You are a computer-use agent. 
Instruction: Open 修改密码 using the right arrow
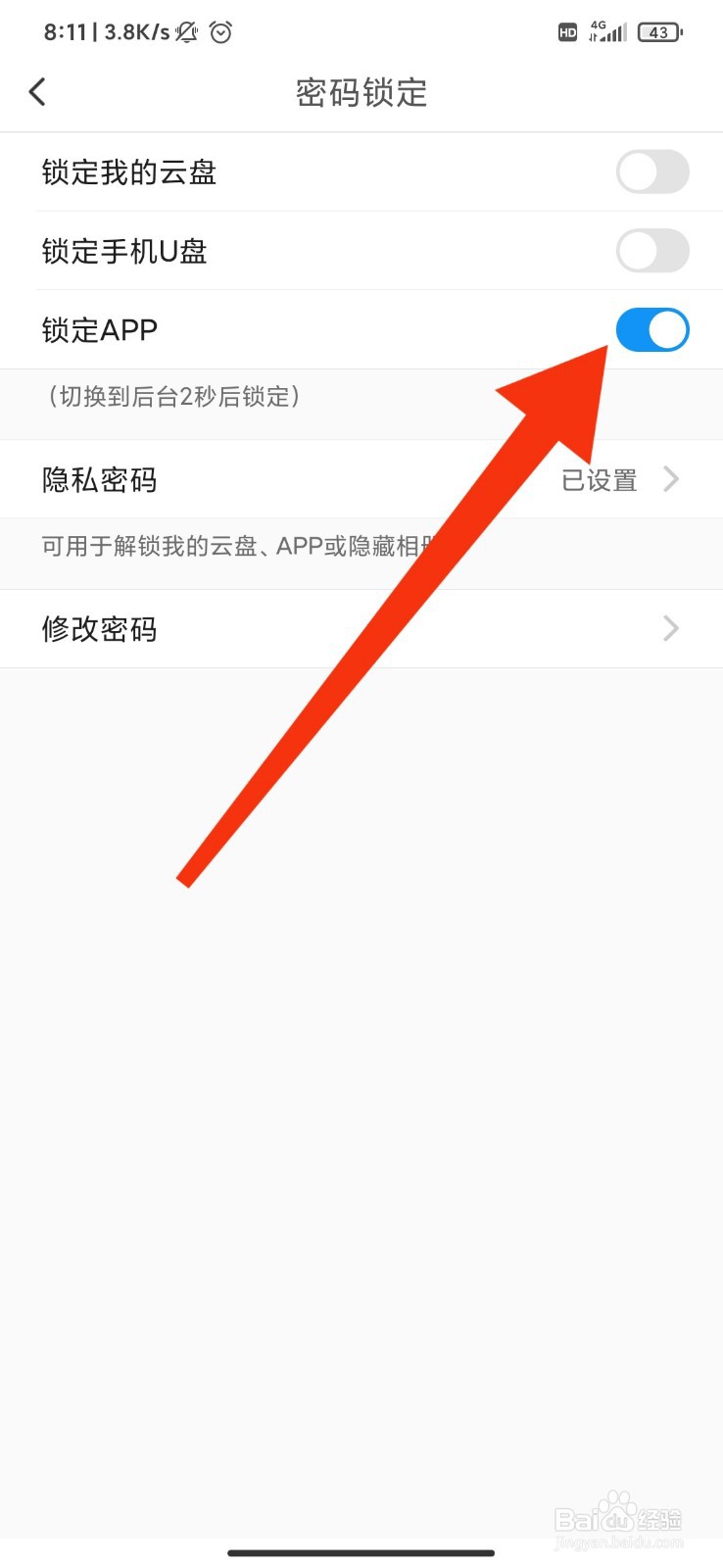(x=671, y=628)
